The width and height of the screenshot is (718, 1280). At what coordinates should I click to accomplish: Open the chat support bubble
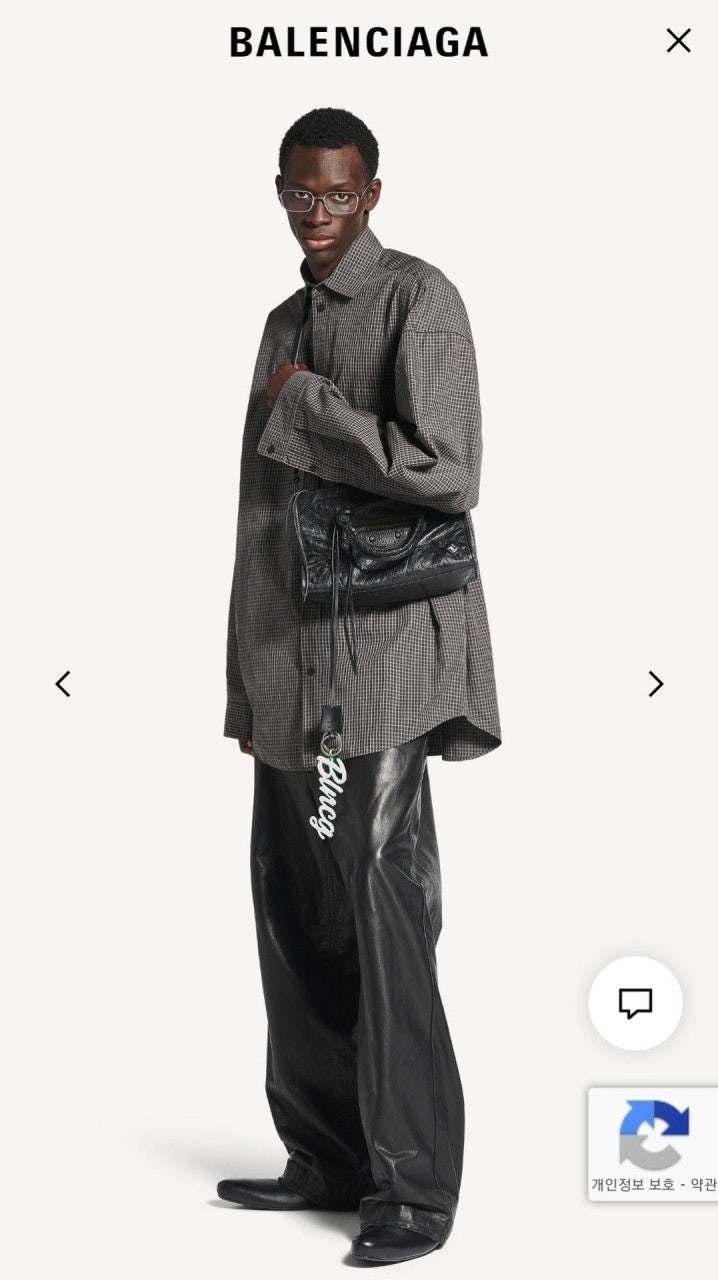[635, 1003]
